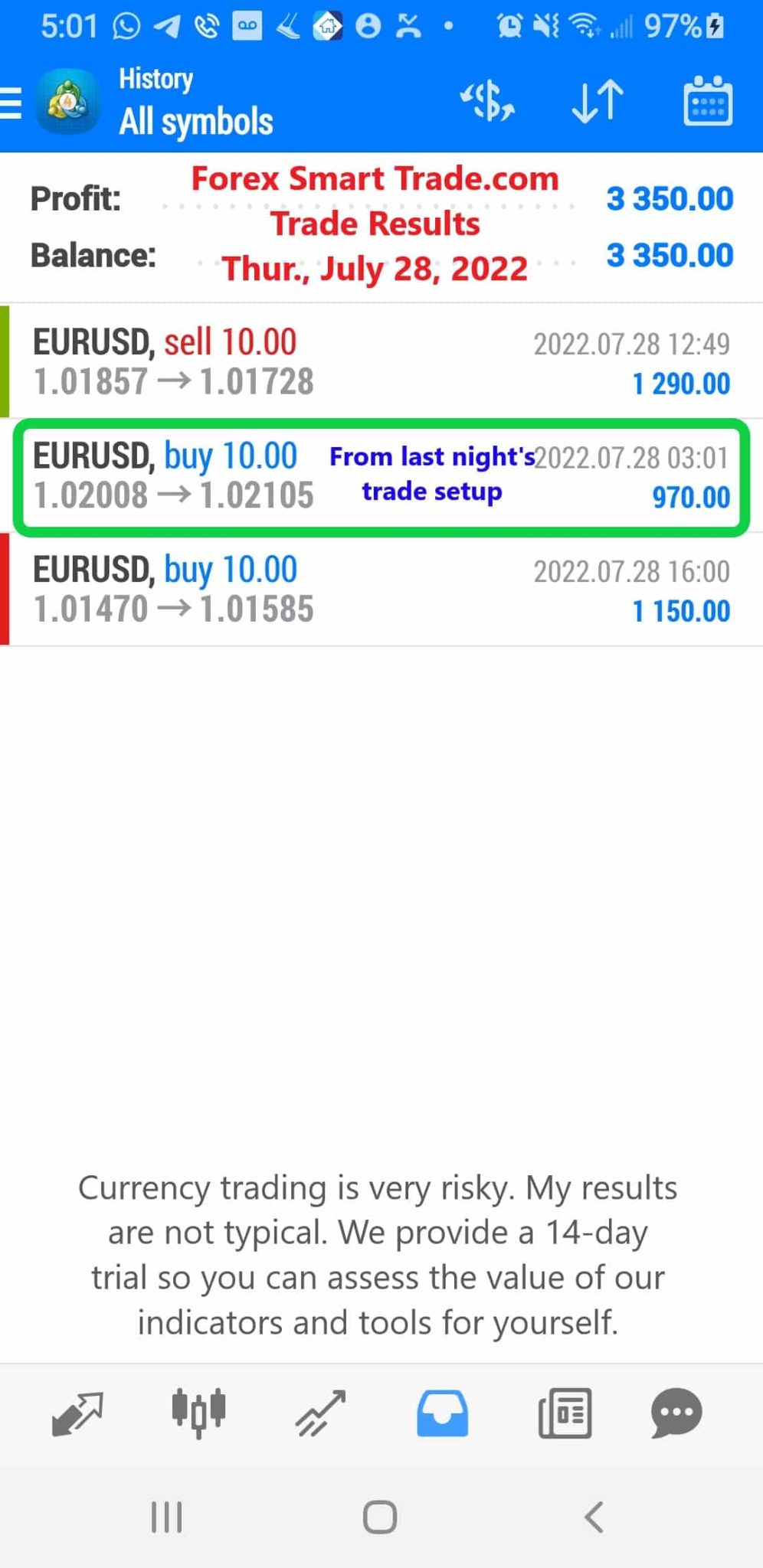Screen dimensions: 763x1568
Task: Open the EURUSD sell trade at 12:49
Action: click(x=381, y=362)
